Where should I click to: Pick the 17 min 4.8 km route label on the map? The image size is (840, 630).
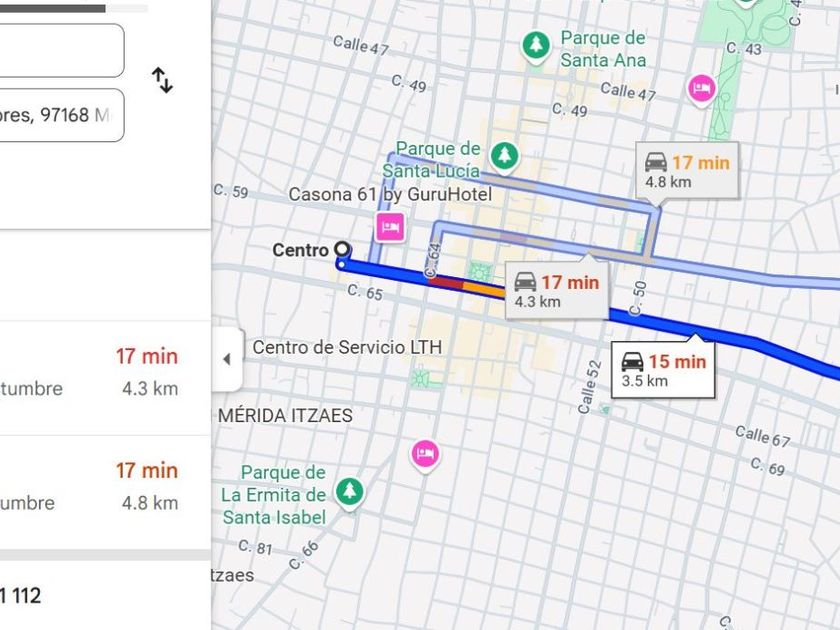(687, 170)
